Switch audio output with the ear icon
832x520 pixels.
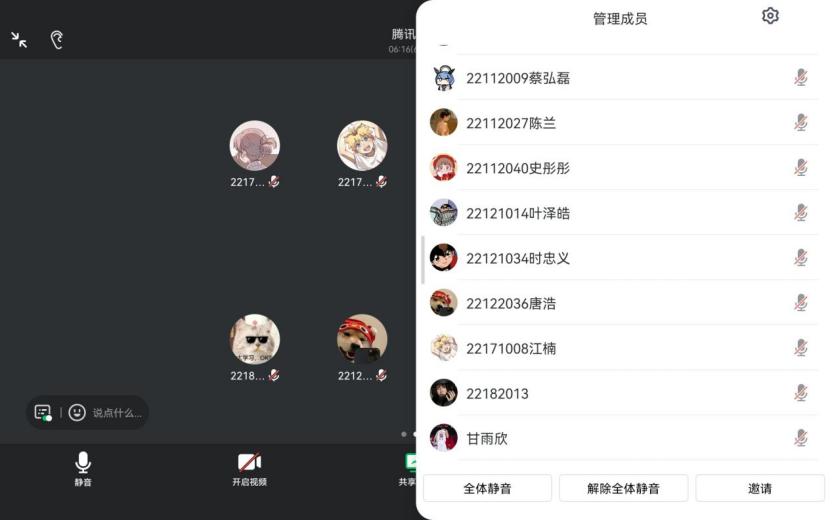57,40
